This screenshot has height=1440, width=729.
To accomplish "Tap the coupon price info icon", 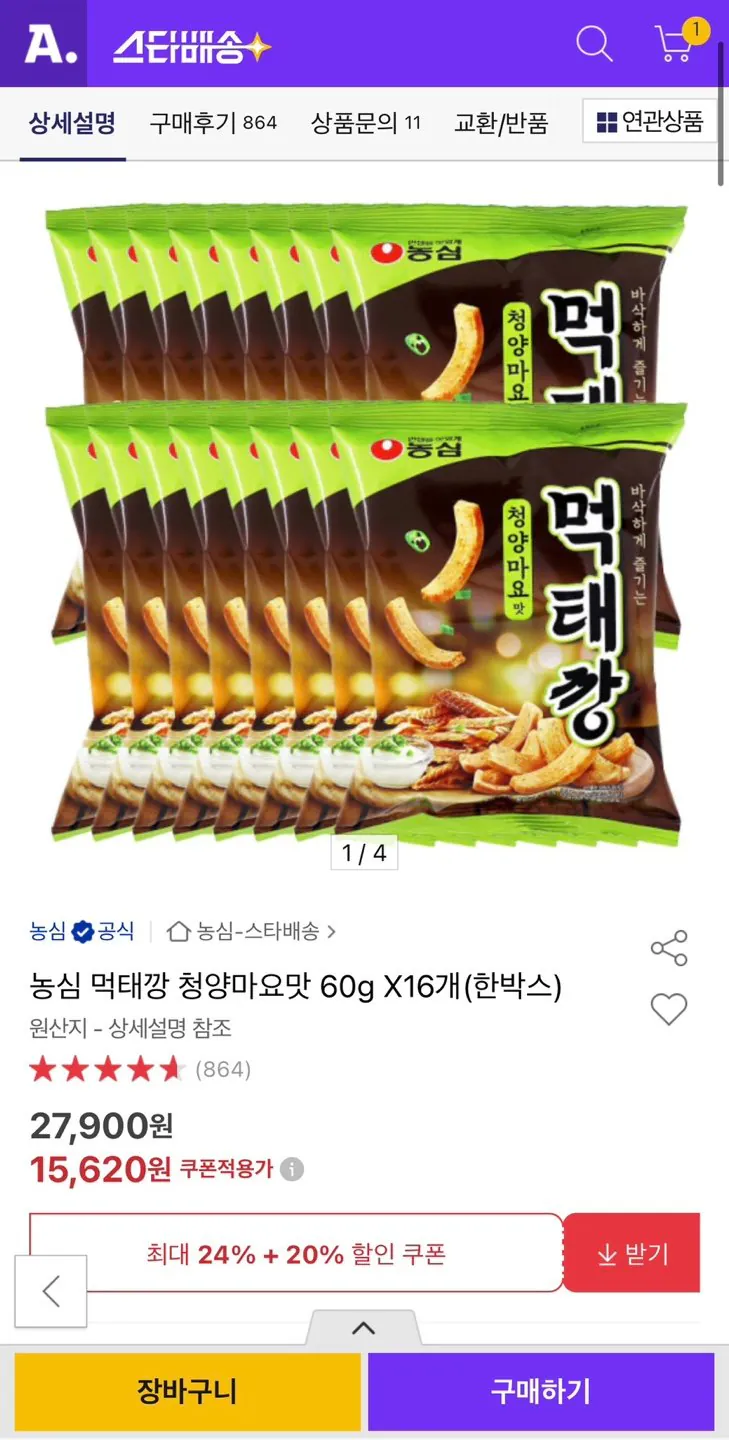I will (x=290, y=1168).
